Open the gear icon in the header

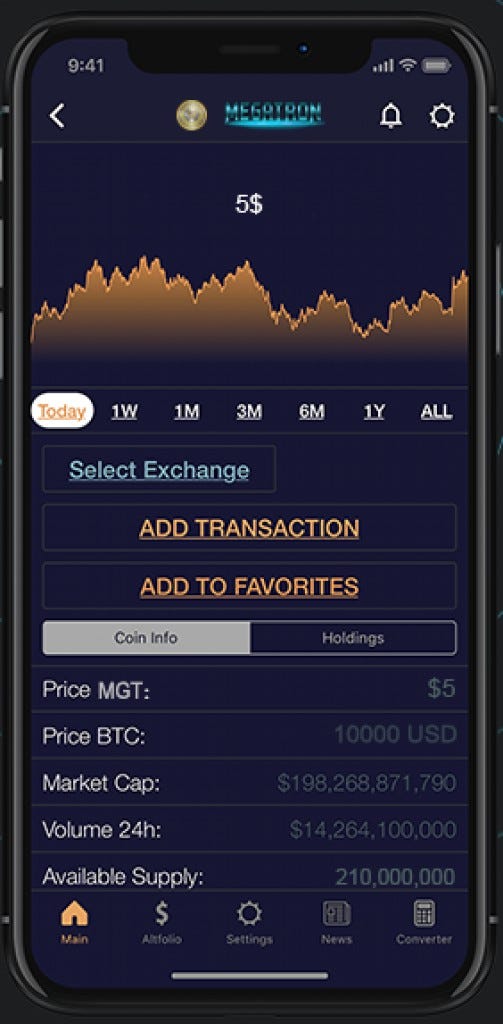click(x=442, y=116)
